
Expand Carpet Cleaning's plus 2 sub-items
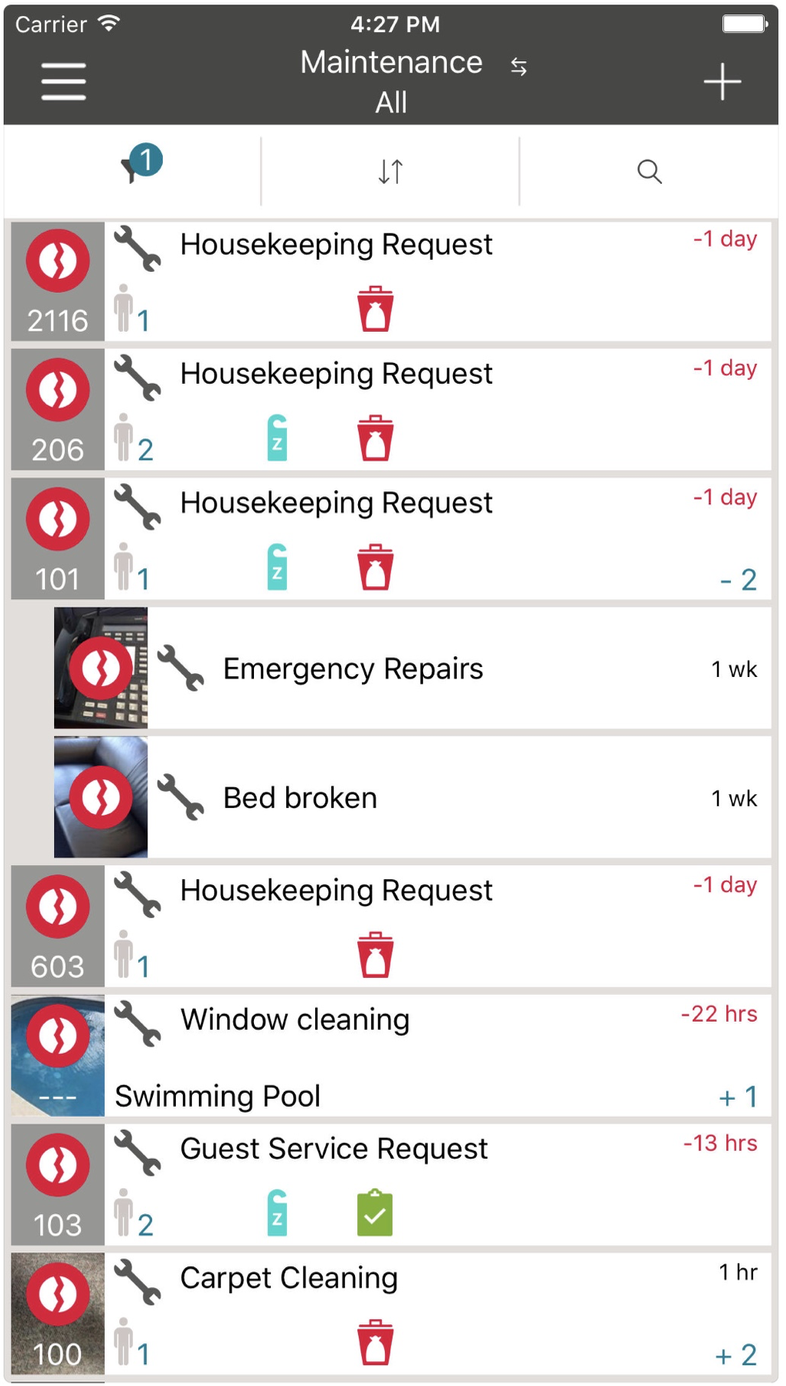click(738, 1355)
